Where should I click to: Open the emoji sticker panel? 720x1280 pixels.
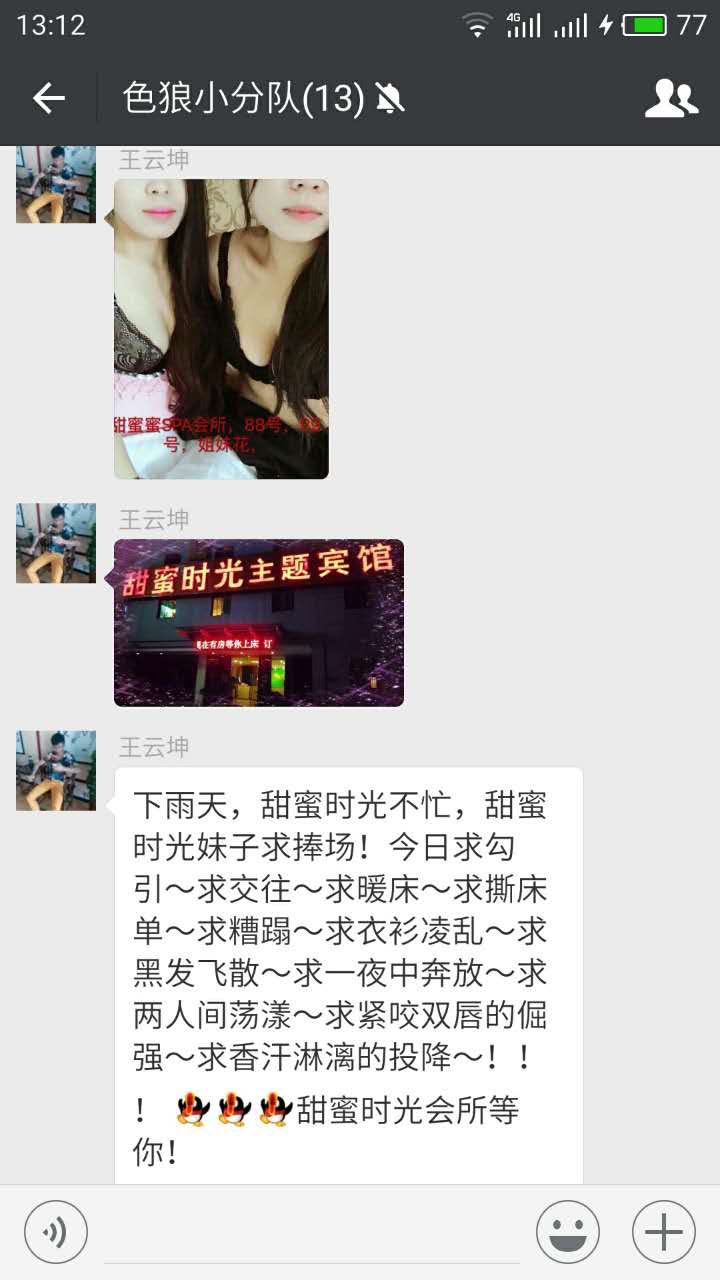pyautogui.click(x=568, y=1232)
